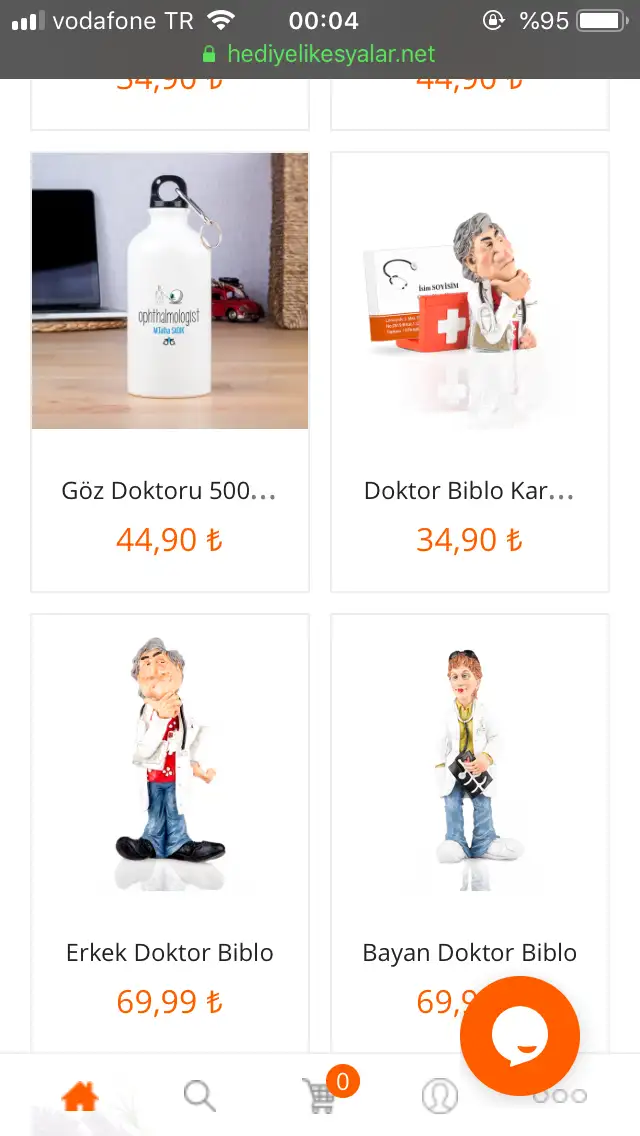Open the Doktor Biblo Kar product card
Screen dimensions: 640x1136
(x=470, y=372)
